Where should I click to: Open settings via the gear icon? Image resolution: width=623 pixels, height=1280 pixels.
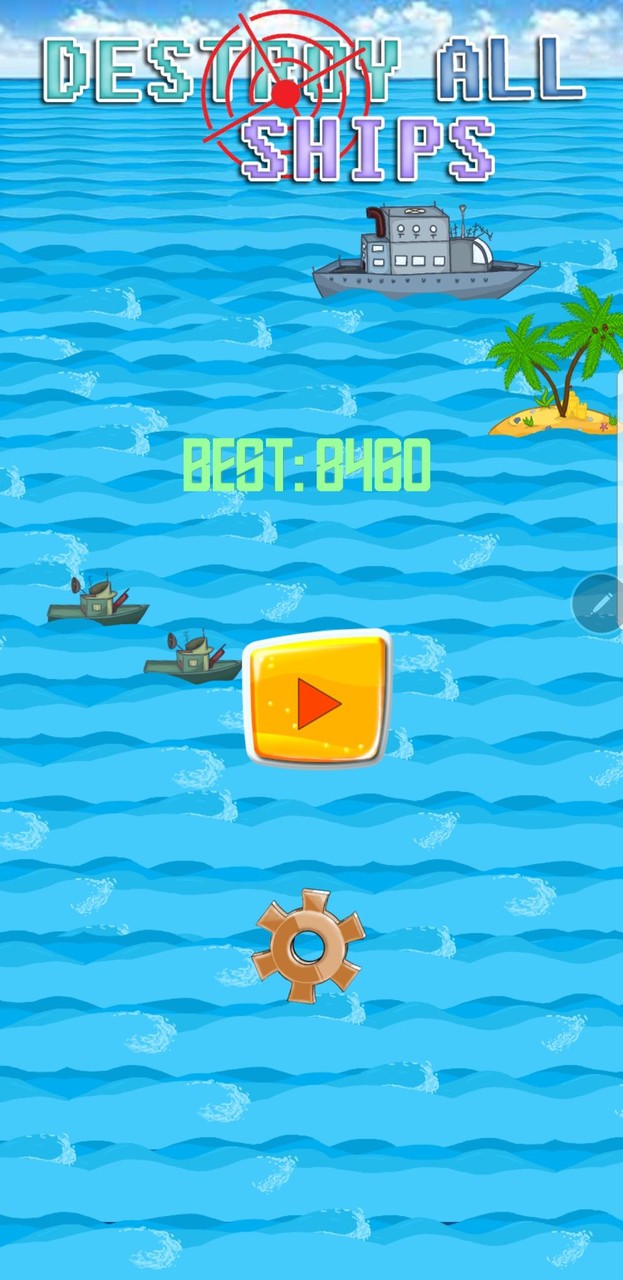tap(308, 944)
